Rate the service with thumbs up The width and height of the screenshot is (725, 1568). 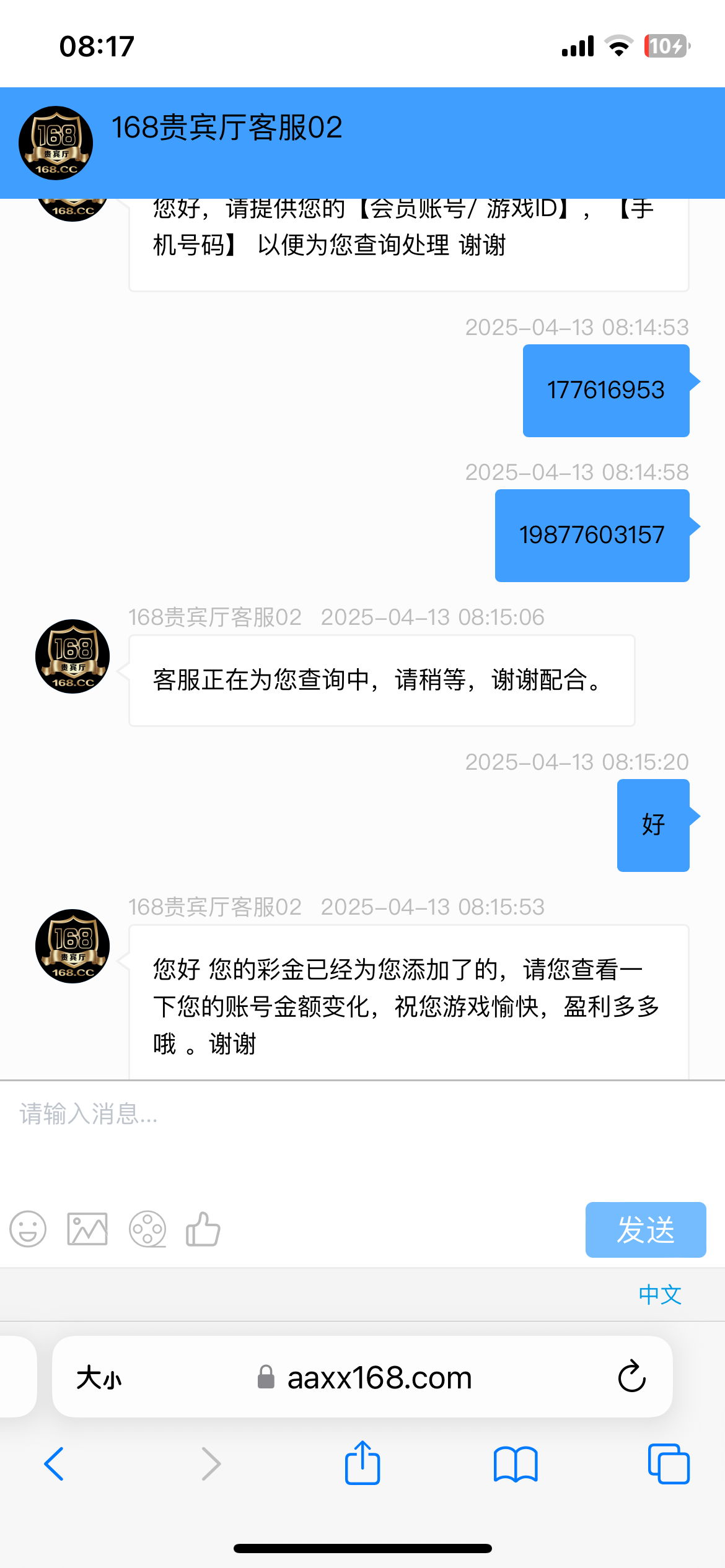click(203, 1229)
